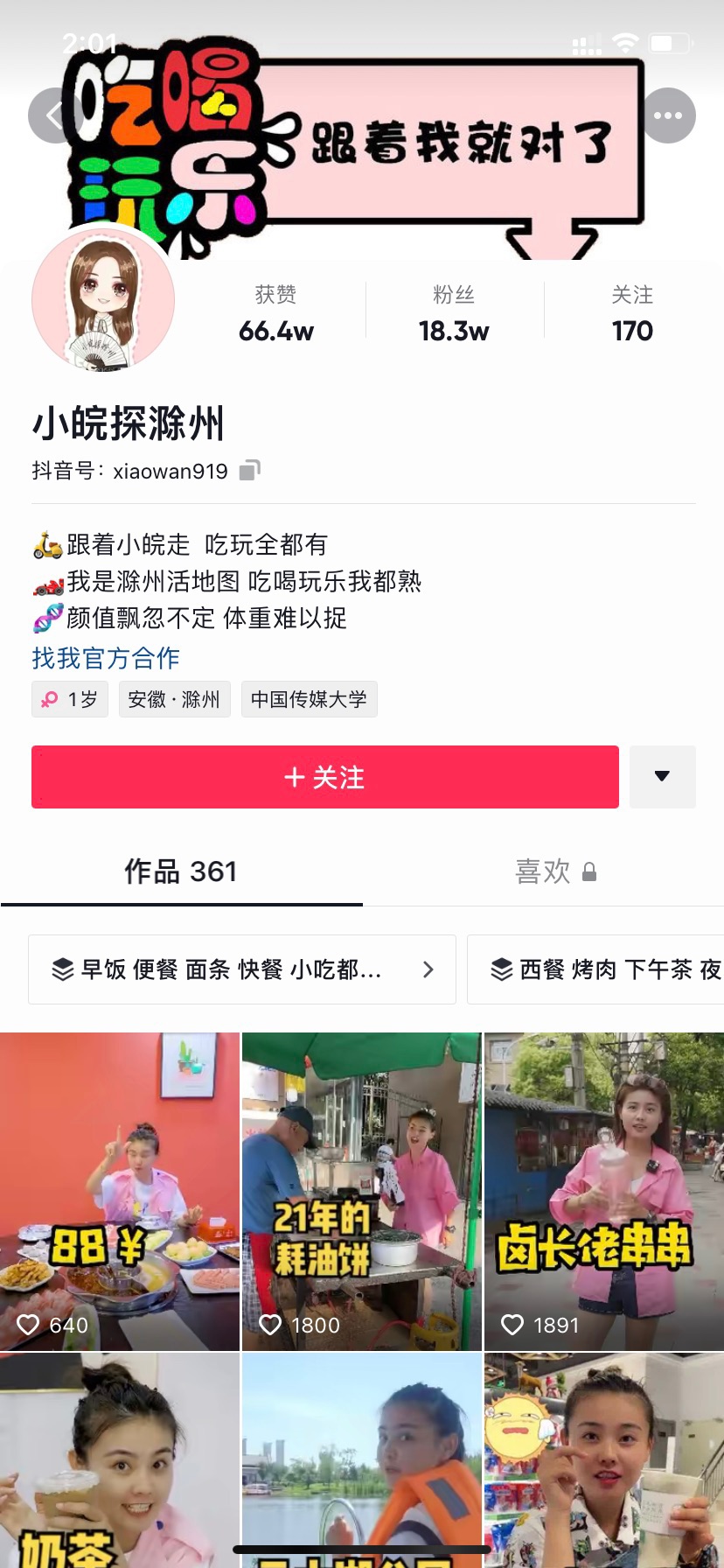Follow this account with 关注 button
This screenshot has width=724, height=1568.
(x=324, y=777)
